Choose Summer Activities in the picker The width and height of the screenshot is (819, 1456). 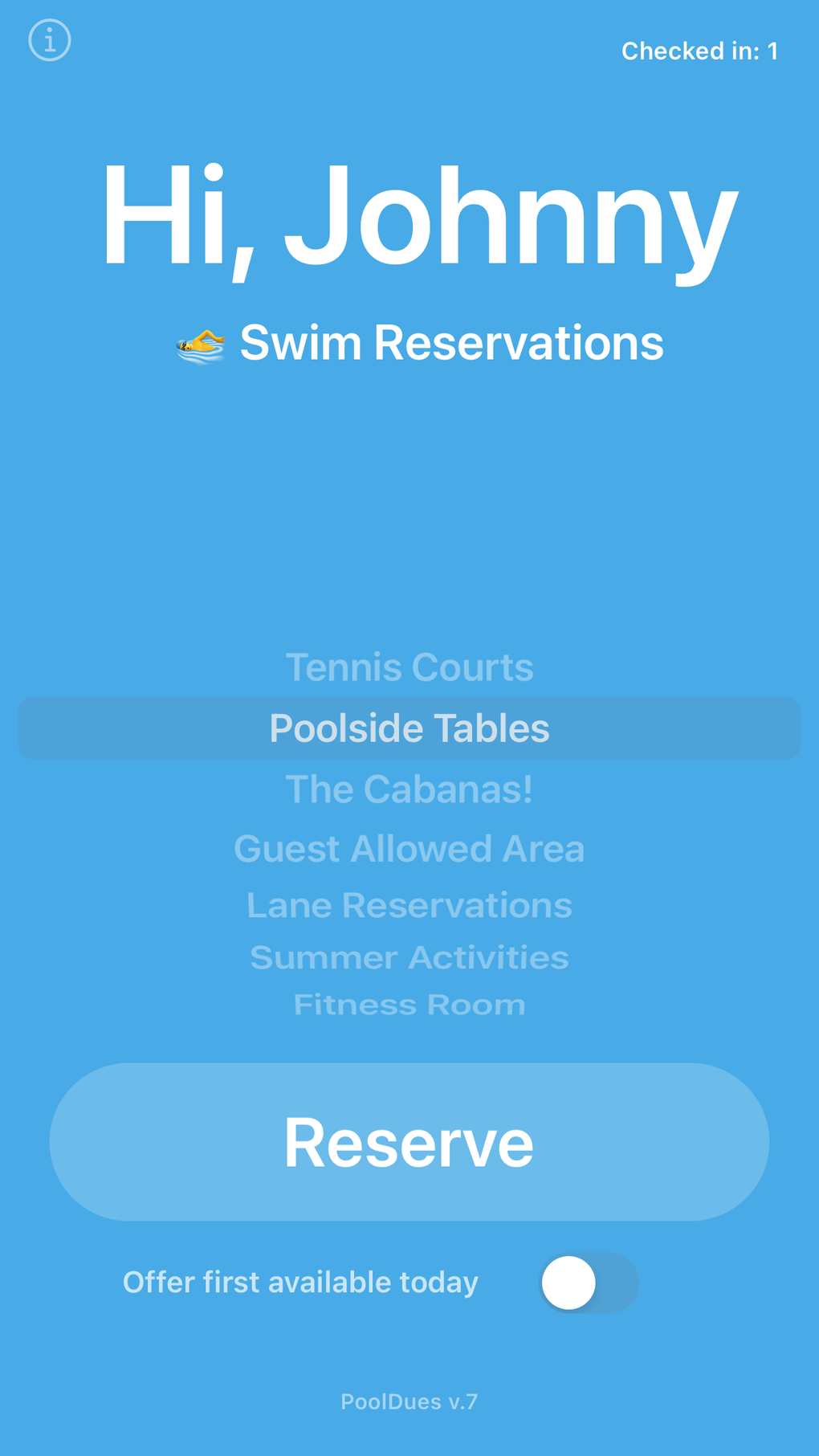coord(409,957)
